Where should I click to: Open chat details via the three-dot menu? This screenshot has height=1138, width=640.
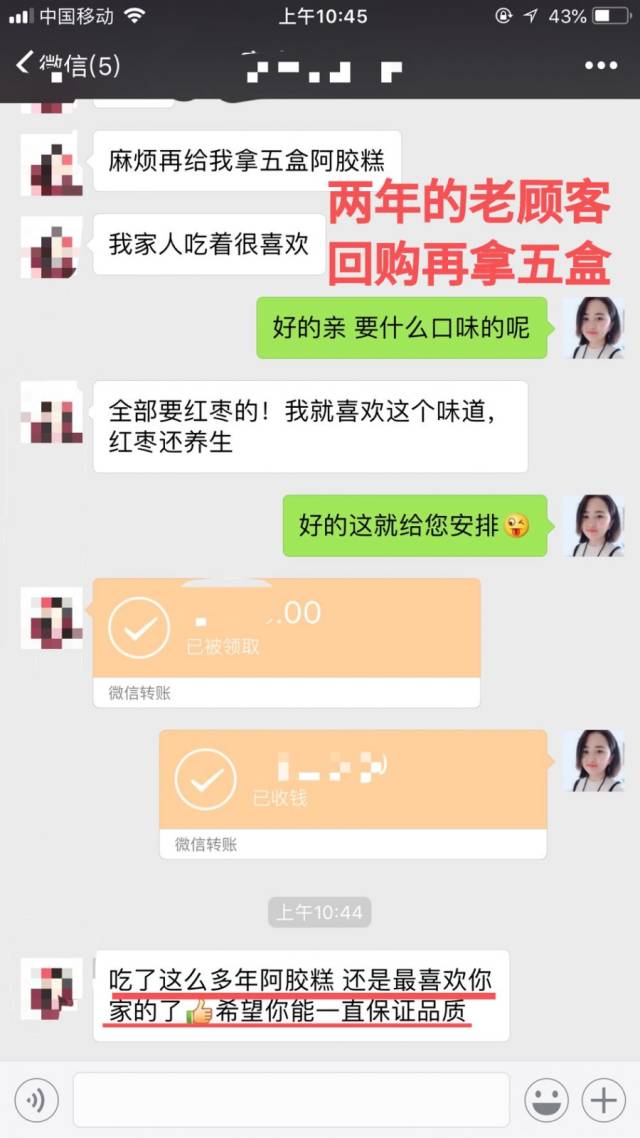[x=600, y=66]
